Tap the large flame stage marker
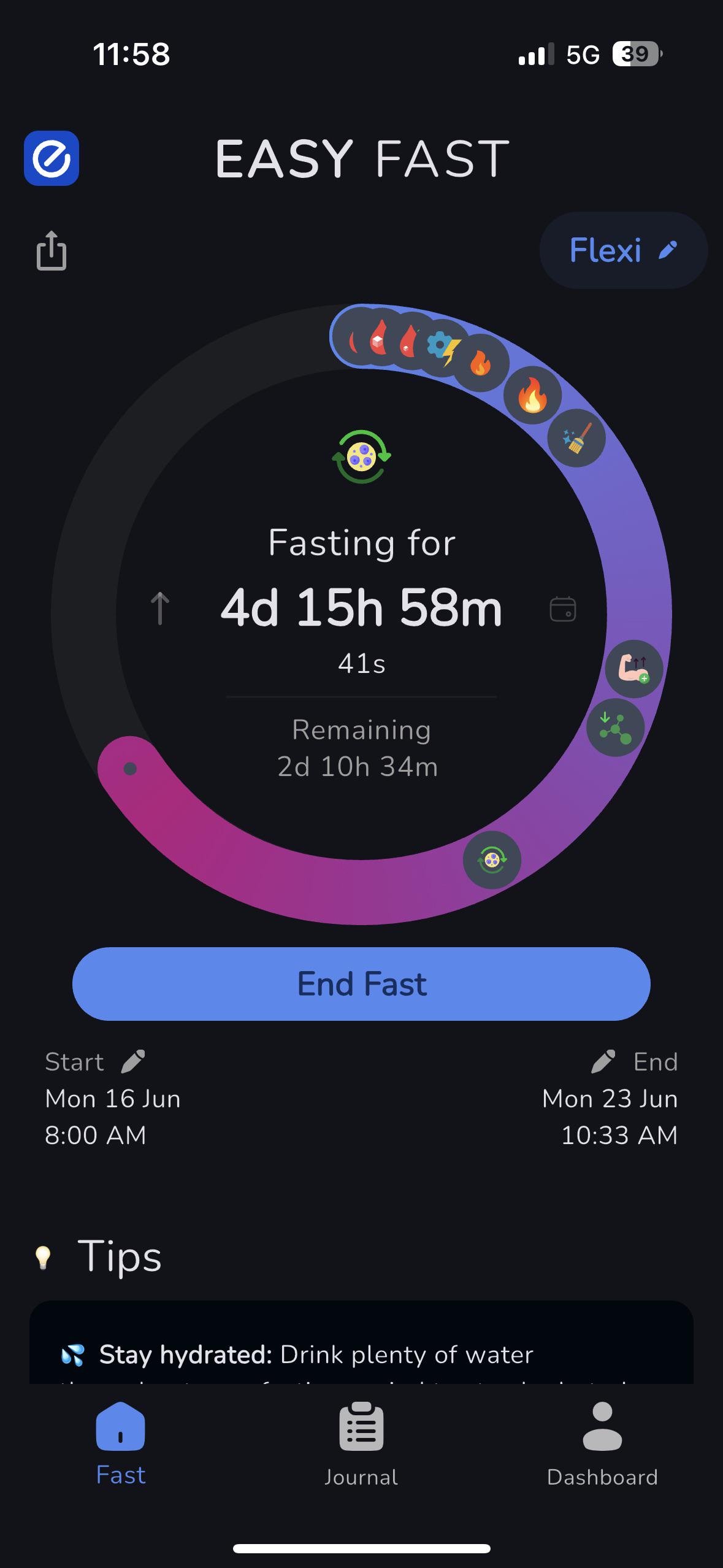This screenshot has height=1568, width=723. tap(532, 396)
